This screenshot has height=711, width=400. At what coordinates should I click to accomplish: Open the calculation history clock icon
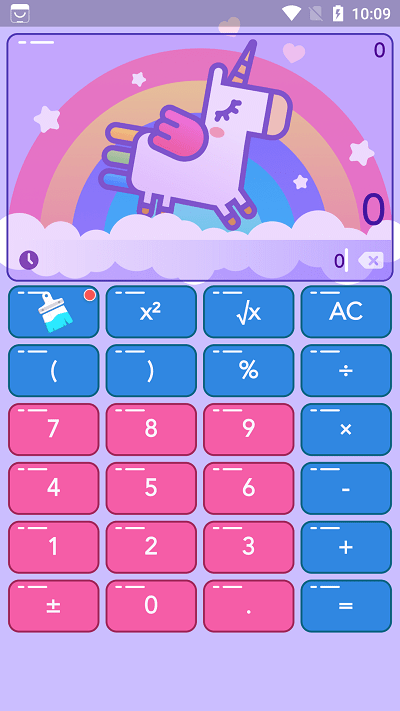pos(29,260)
